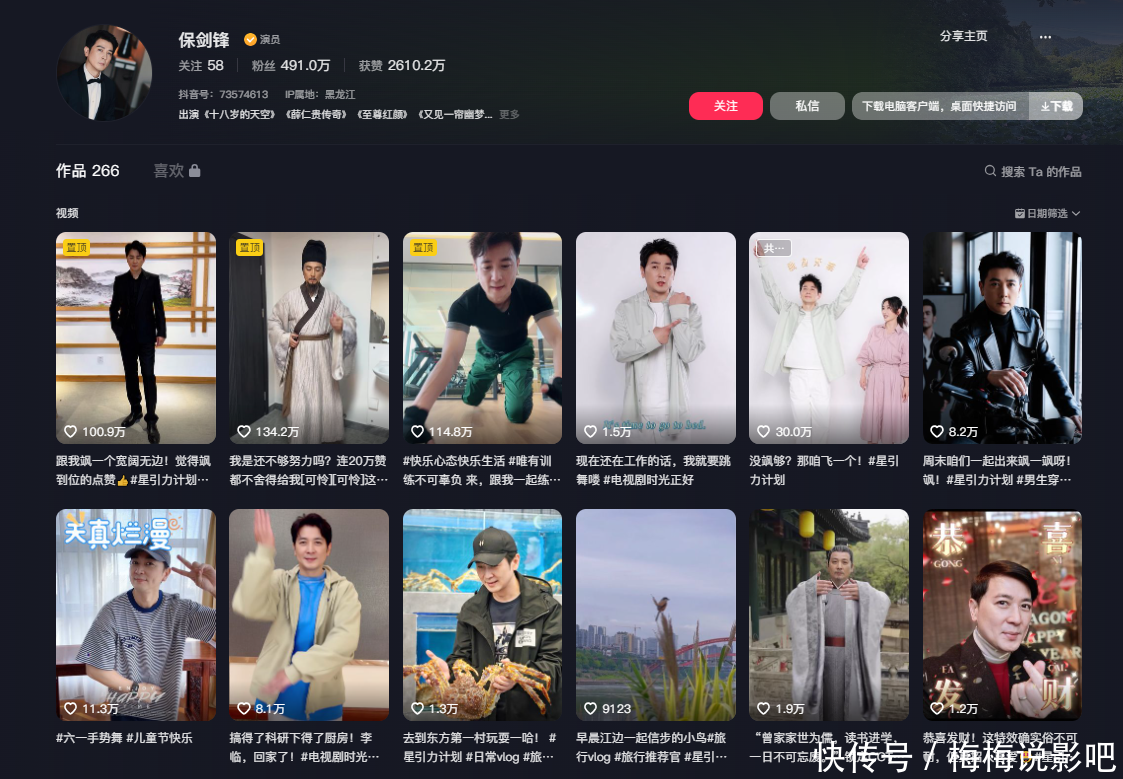Open the 恭喜发财 video with 1.2万 likes
Screen dimensions: 1123x779
pos(1002,615)
